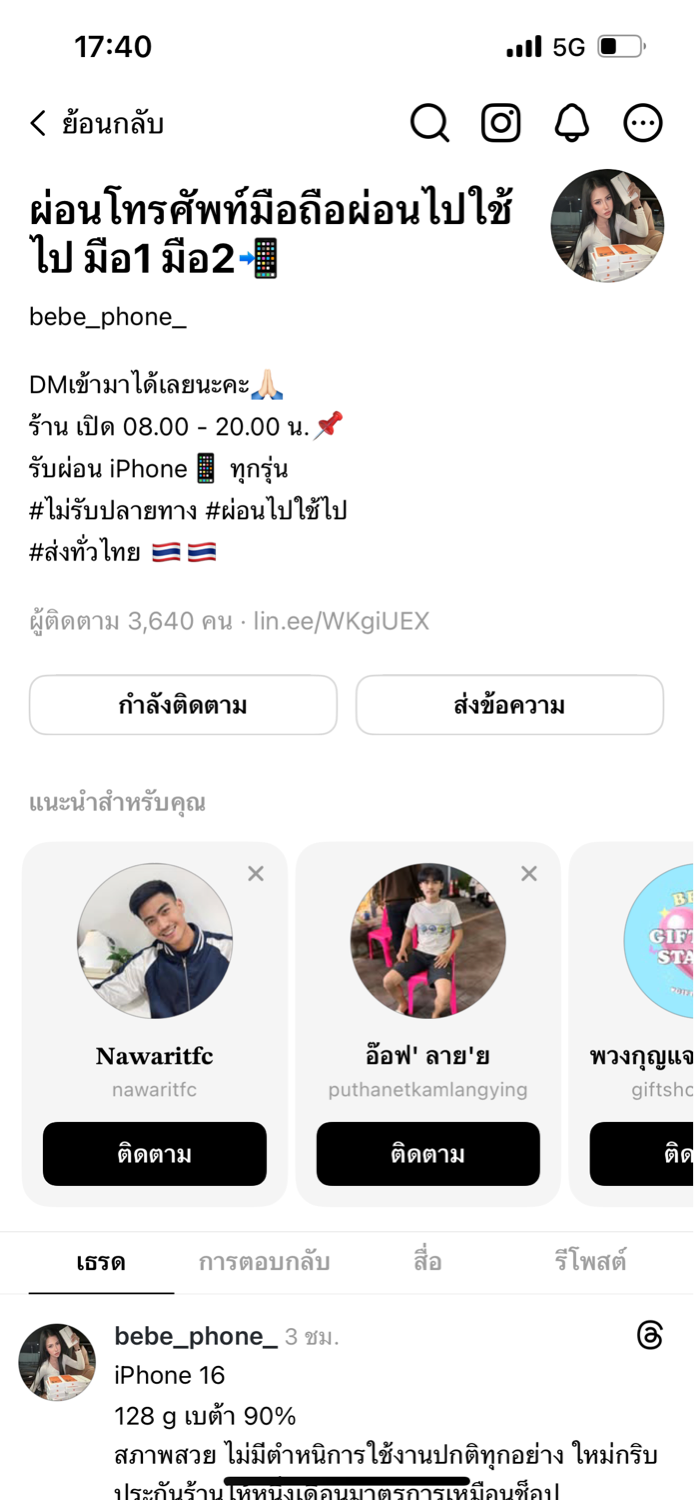Tap the กำลังติดตาม following button
This screenshot has width=694, height=1500.
tap(183, 705)
